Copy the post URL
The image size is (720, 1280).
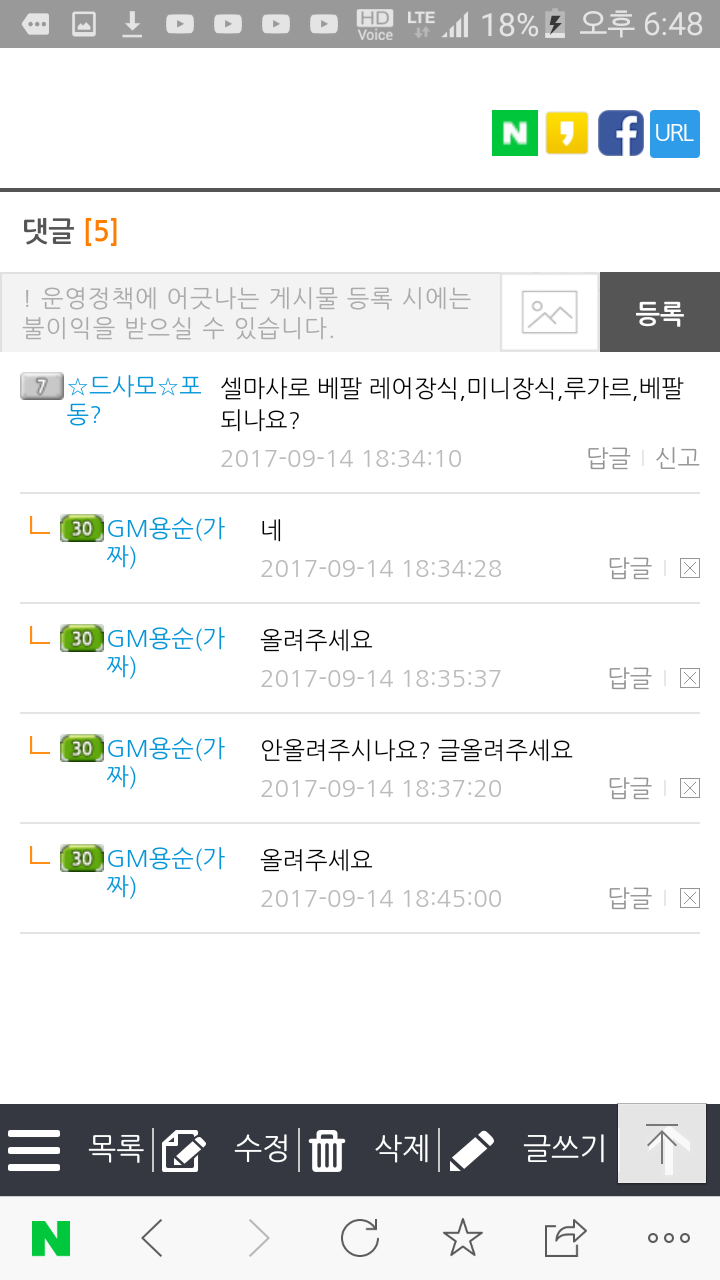[674, 134]
